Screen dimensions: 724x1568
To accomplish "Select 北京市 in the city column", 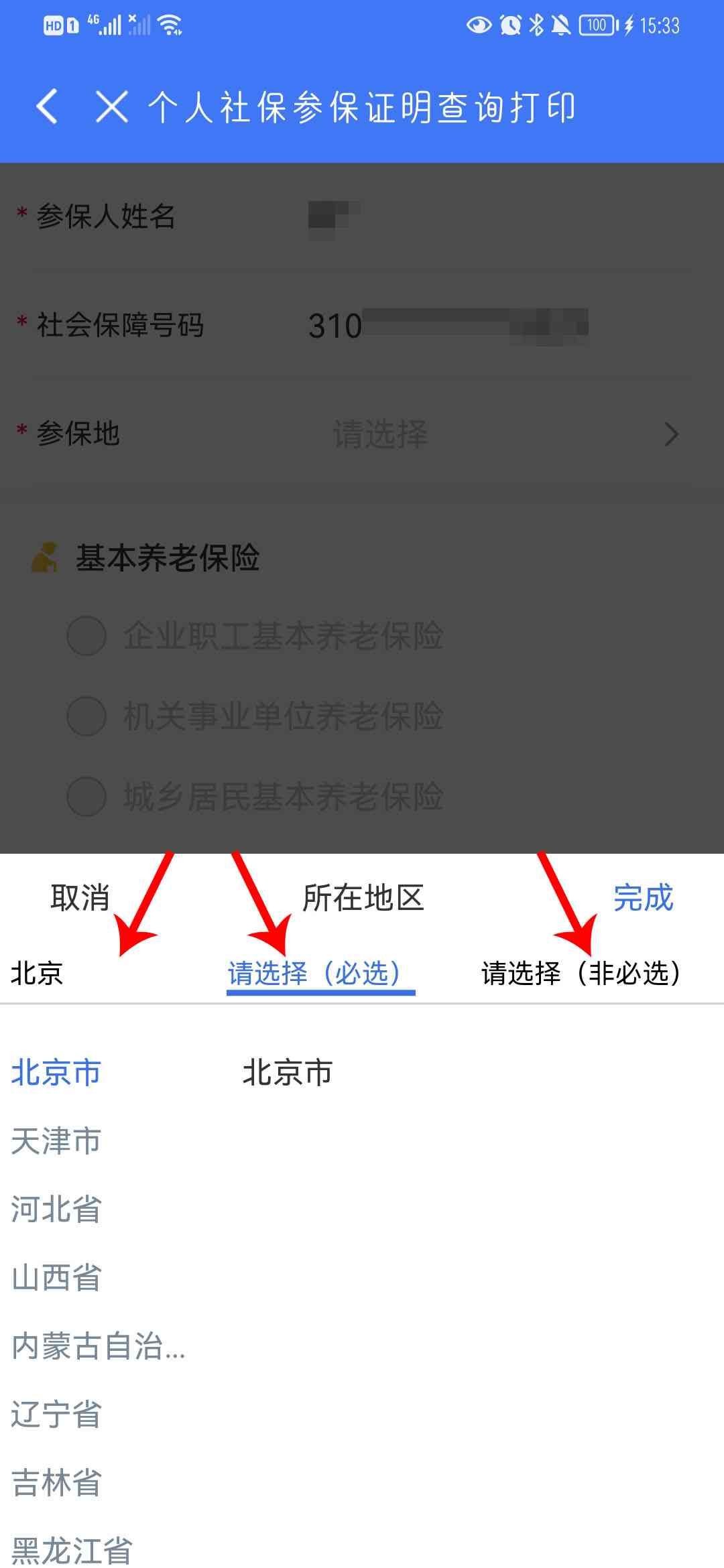I will (x=288, y=1072).
